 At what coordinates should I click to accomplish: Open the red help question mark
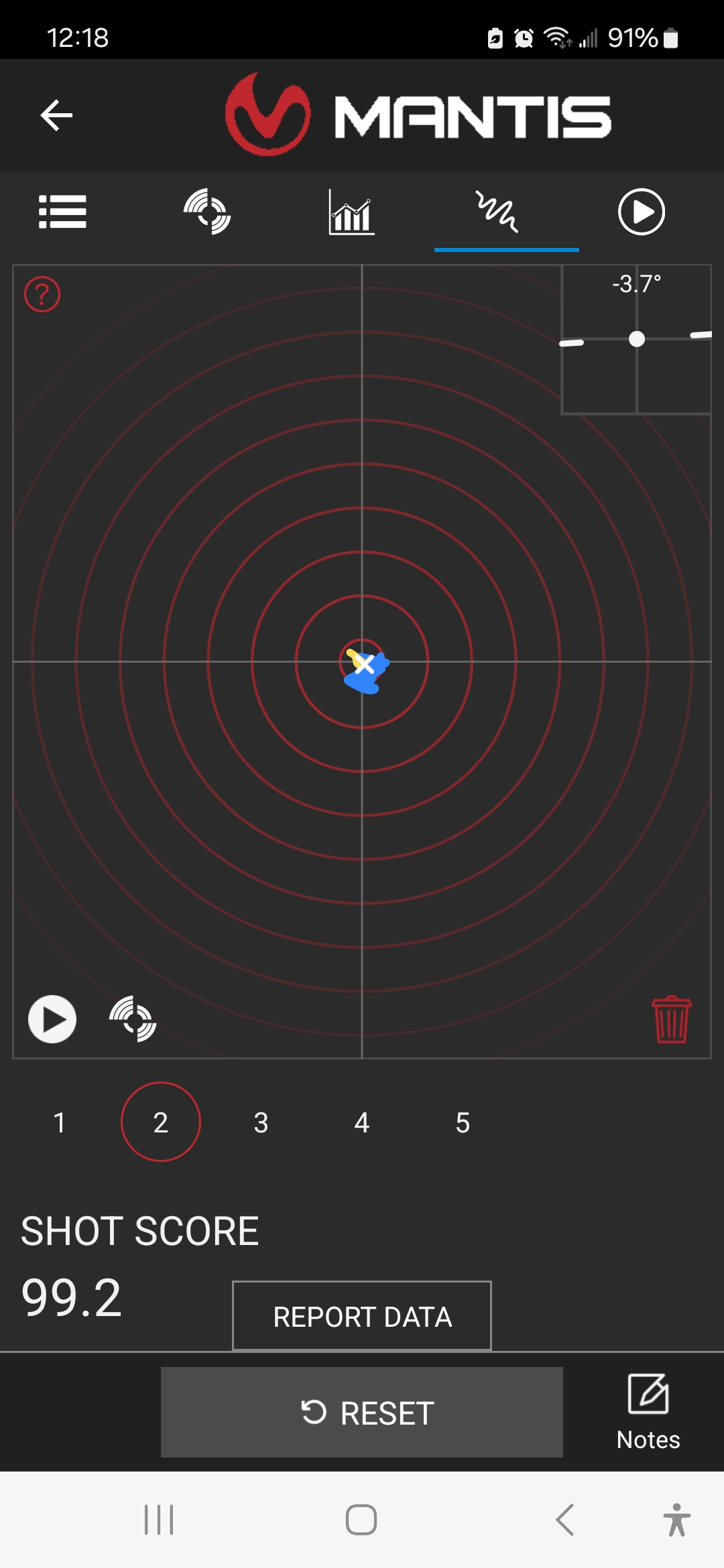pyautogui.click(x=42, y=294)
